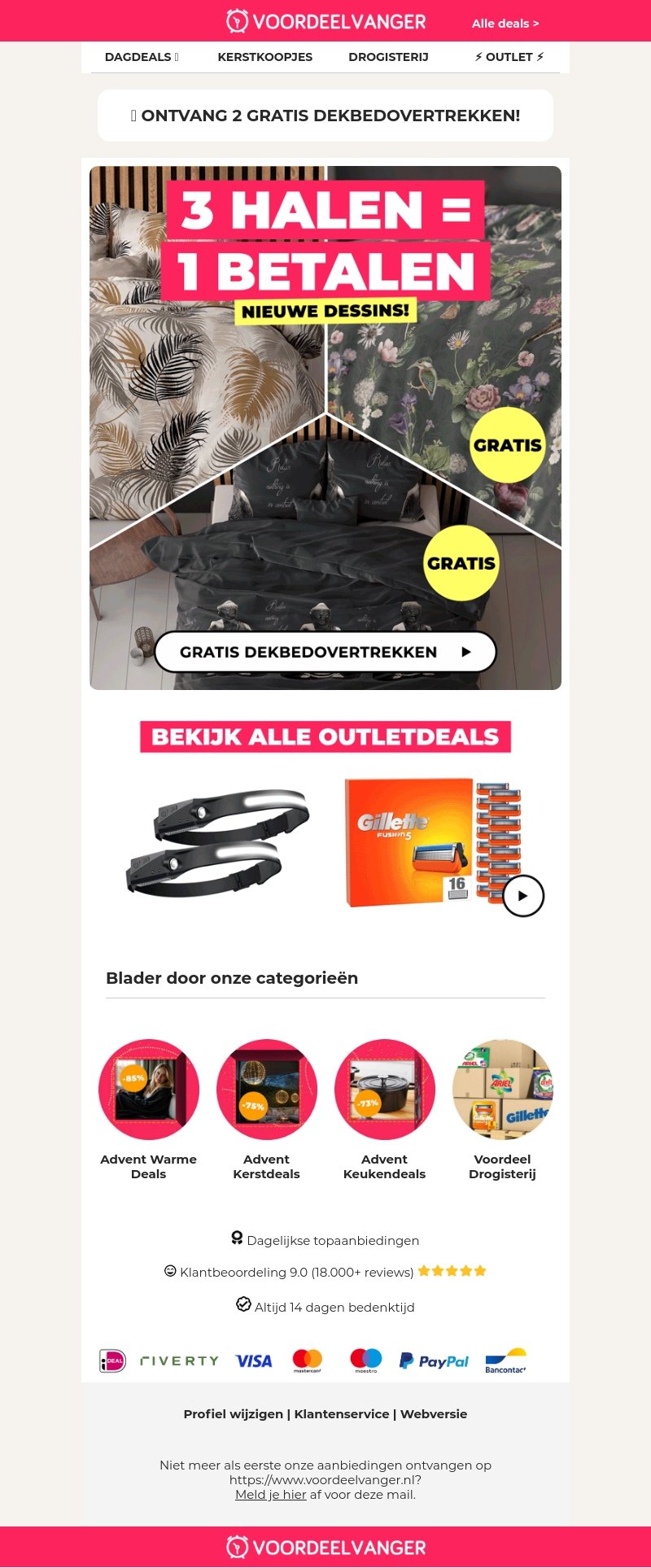Unsubscribe via Meld je hier
The height and width of the screenshot is (1568, 651).
[271, 1494]
